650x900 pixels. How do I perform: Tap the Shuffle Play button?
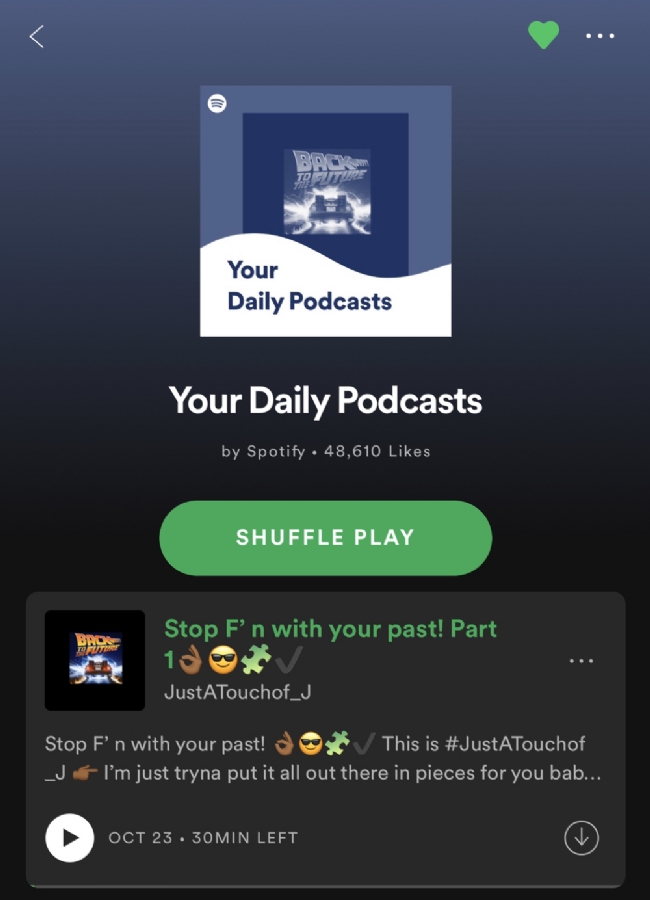point(325,538)
